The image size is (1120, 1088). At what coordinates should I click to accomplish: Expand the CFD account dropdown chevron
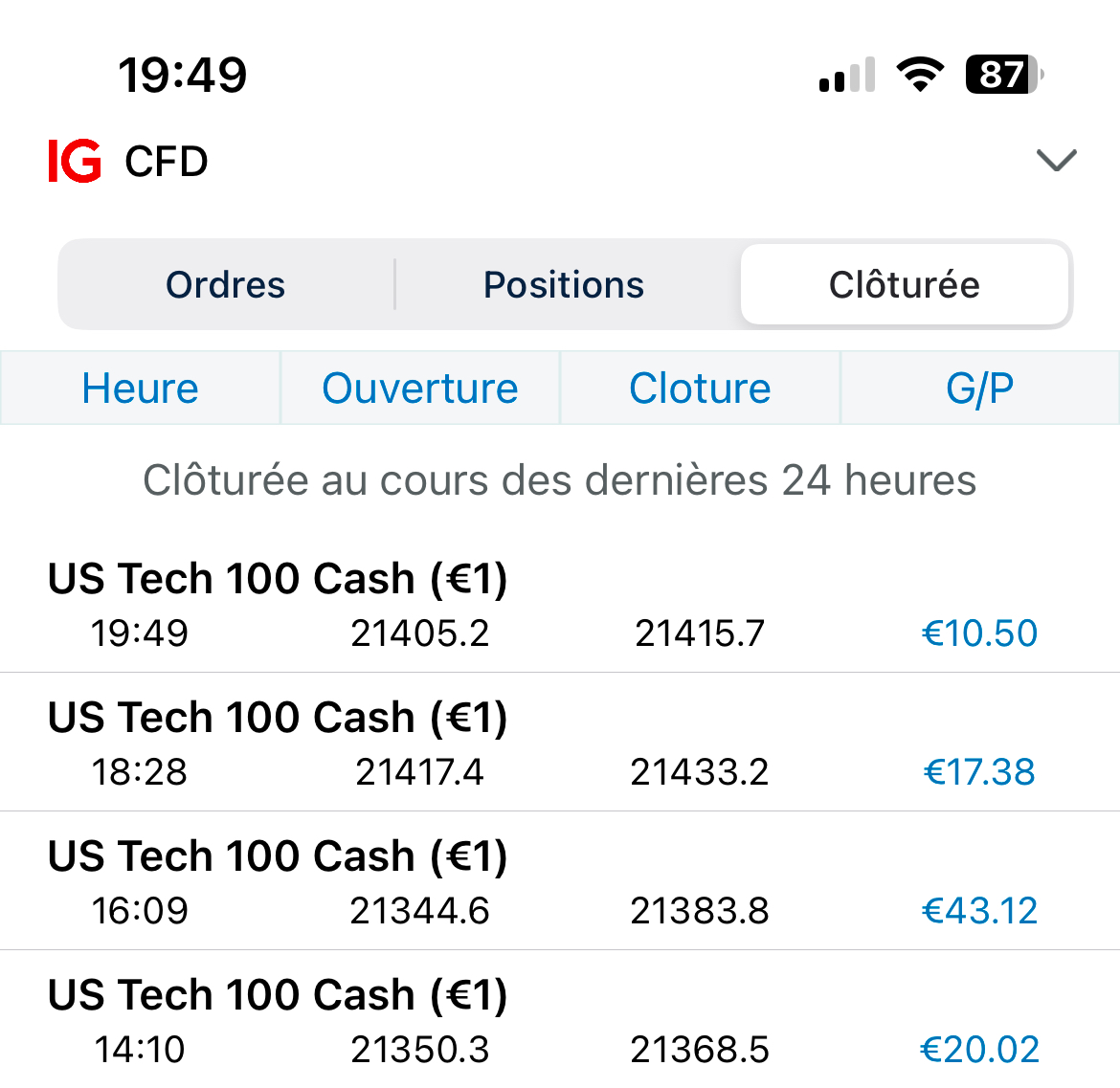tap(1056, 161)
